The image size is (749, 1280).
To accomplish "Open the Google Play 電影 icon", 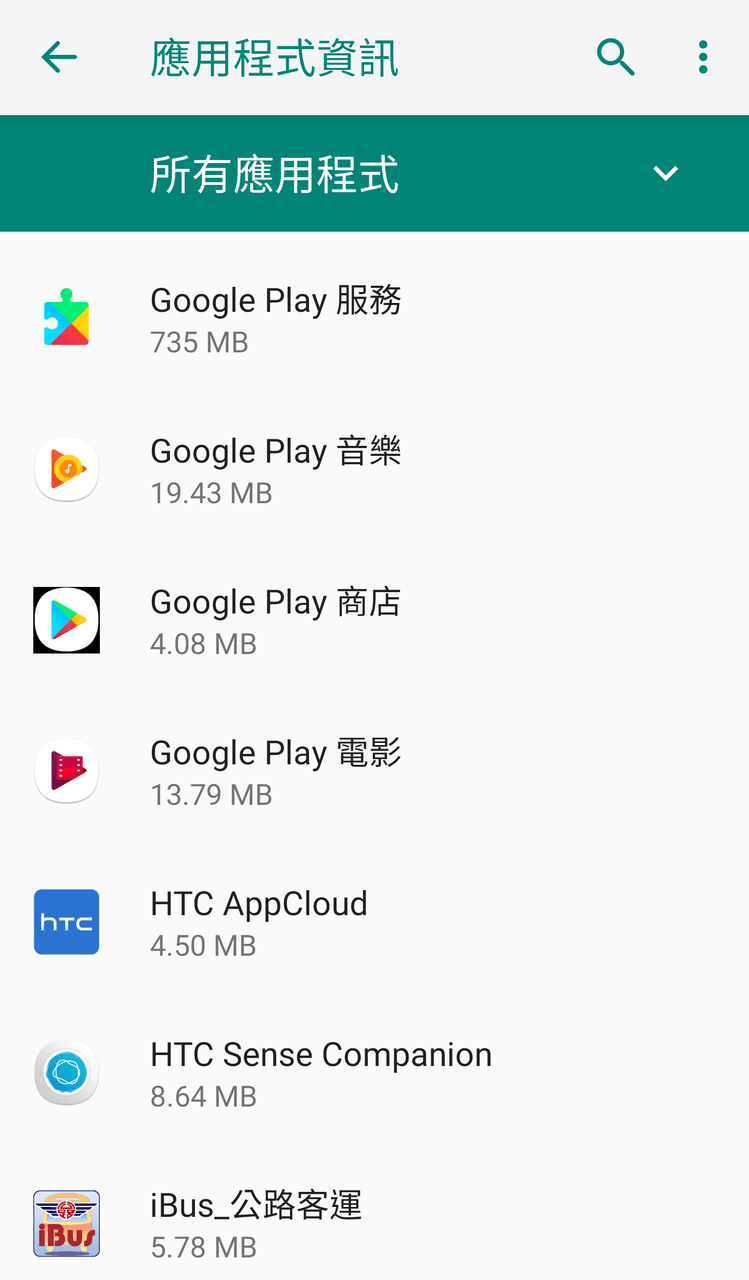I will pyautogui.click(x=66, y=771).
